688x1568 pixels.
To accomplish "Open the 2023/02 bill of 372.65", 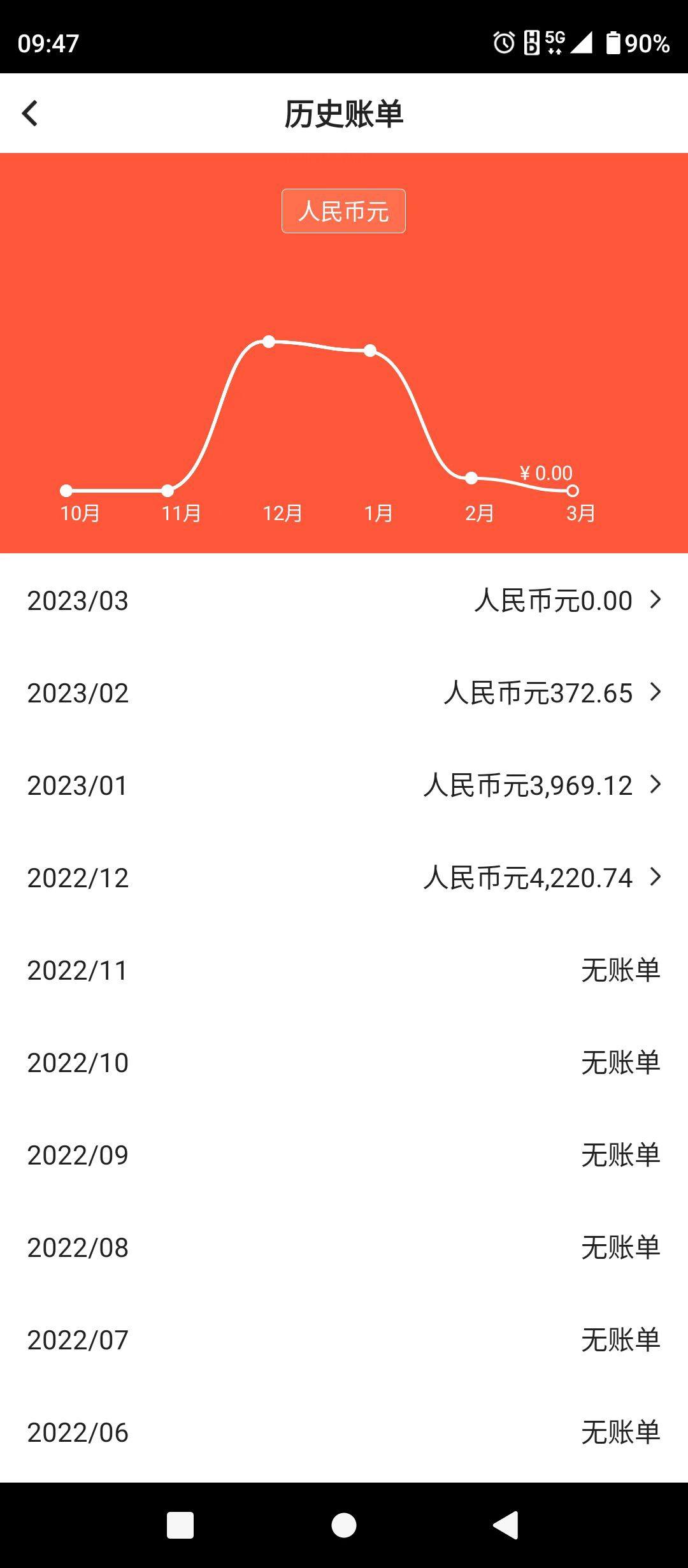I will point(344,693).
